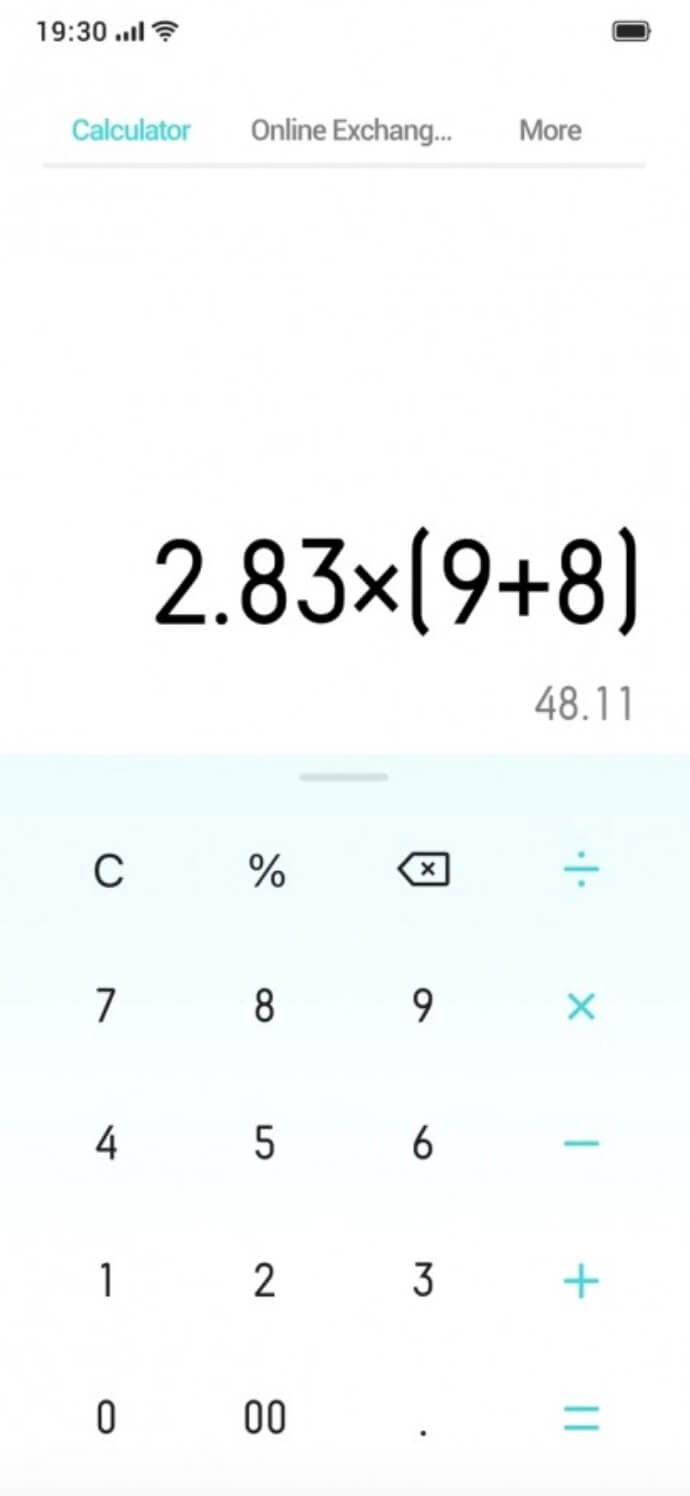Enter the digit 6
The width and height of the screenshot is (690, 1496).
pos(423,1143)
